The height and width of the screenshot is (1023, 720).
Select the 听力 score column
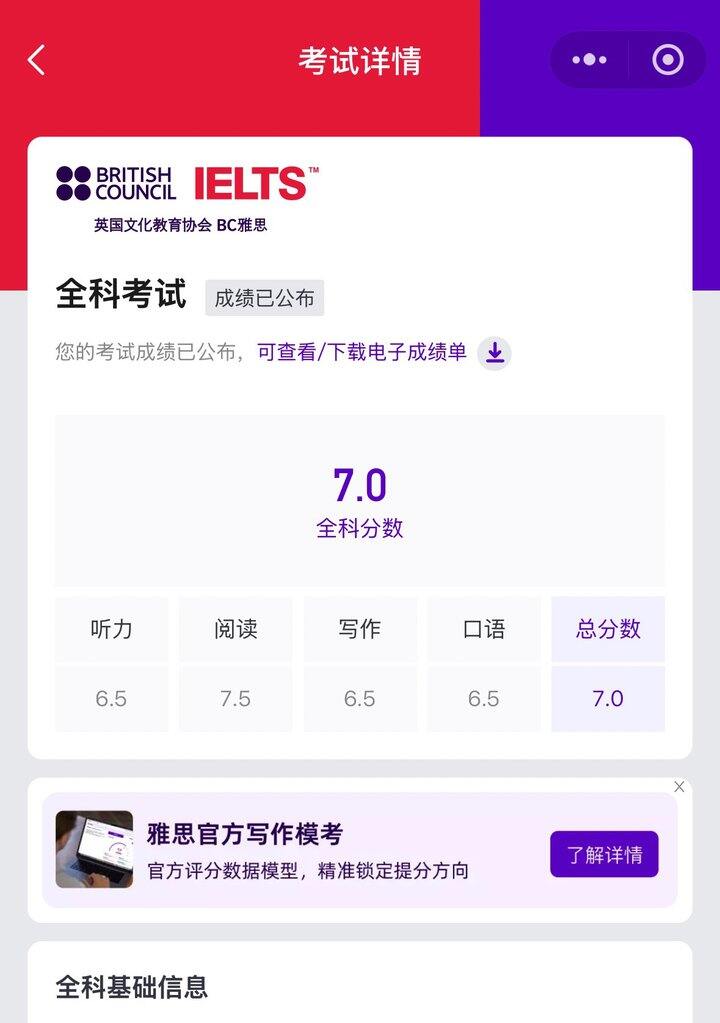tap(112, 665)
